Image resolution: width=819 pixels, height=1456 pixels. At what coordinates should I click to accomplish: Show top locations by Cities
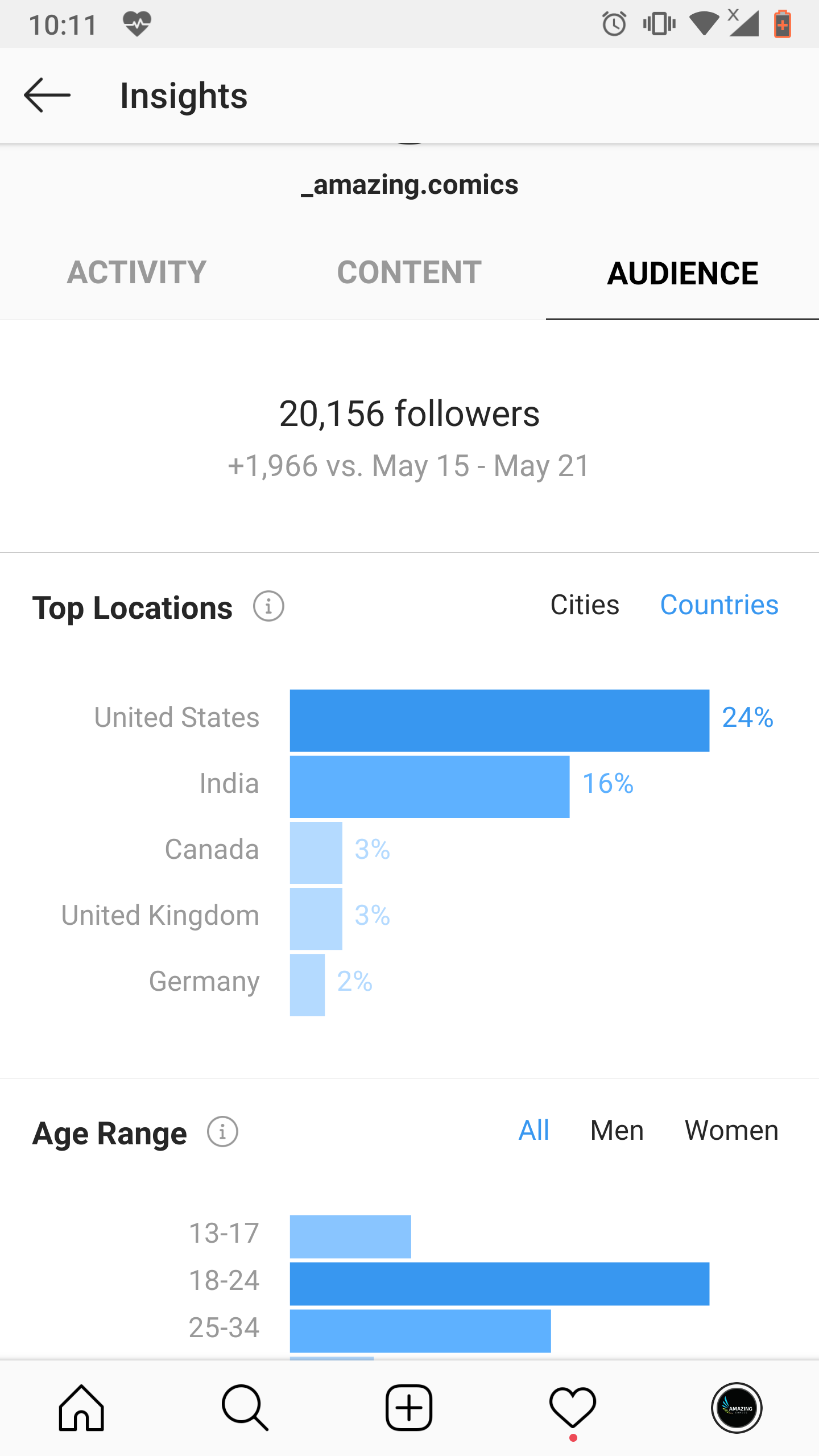(585, 605)
